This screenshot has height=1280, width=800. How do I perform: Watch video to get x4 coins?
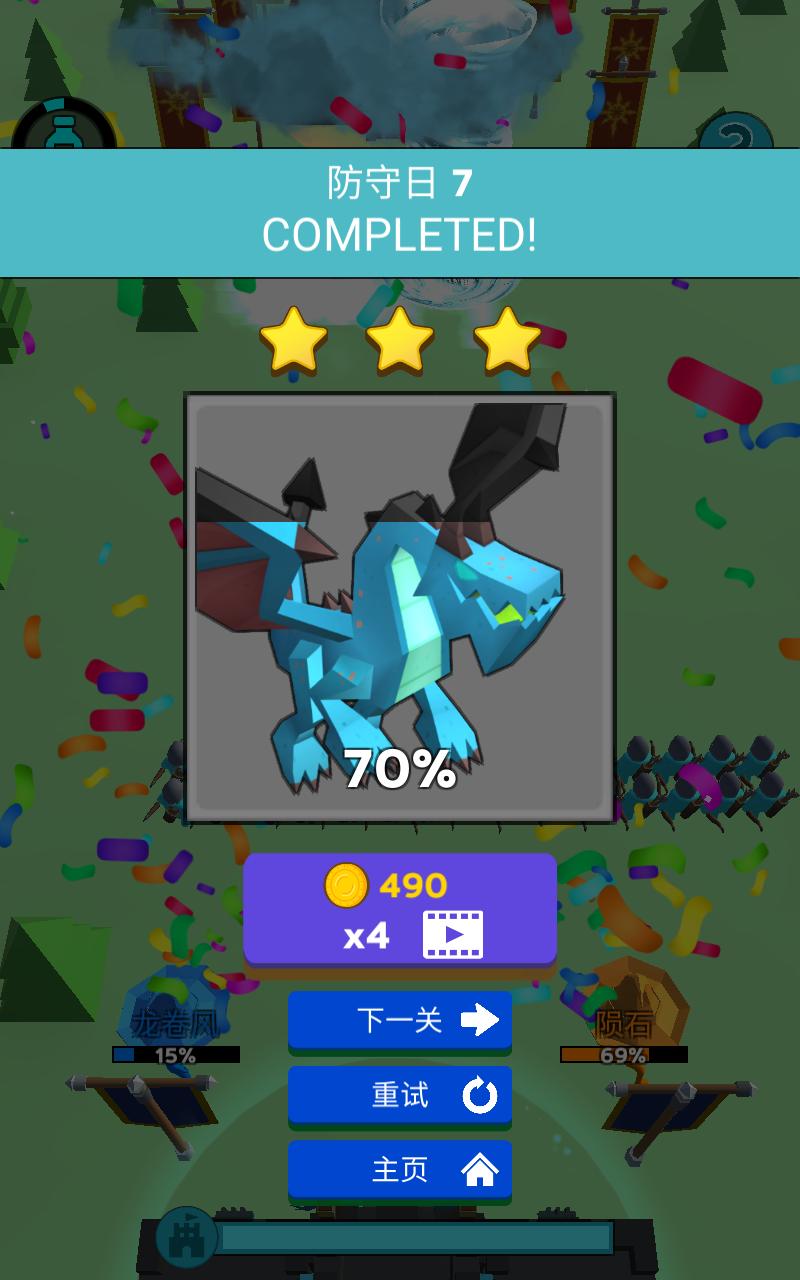click(x=400, y=910)
